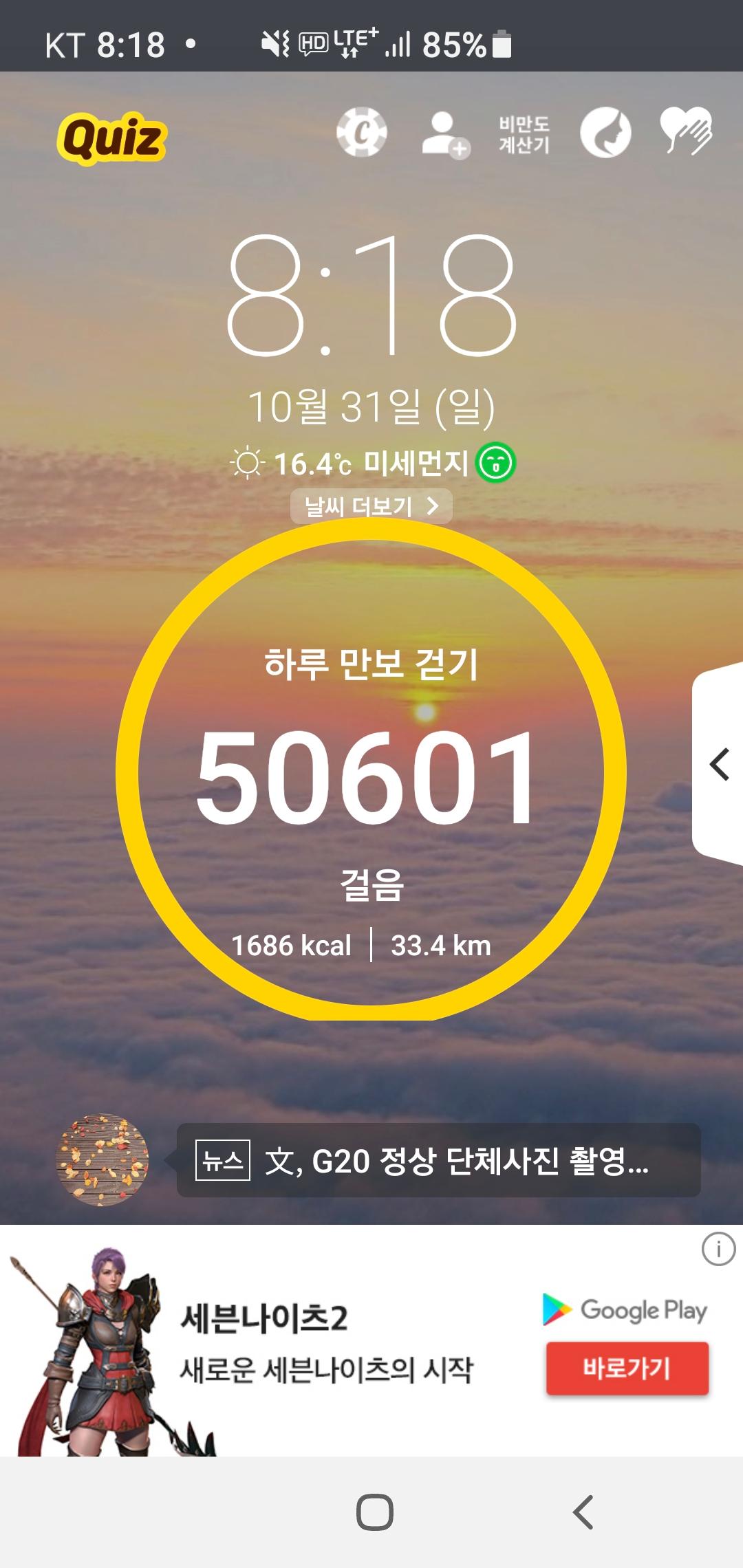Tap 바로가기 on the 세븐나이츠2 ad
This screenshot has height=1568, width=743.
pos(627,1368)
